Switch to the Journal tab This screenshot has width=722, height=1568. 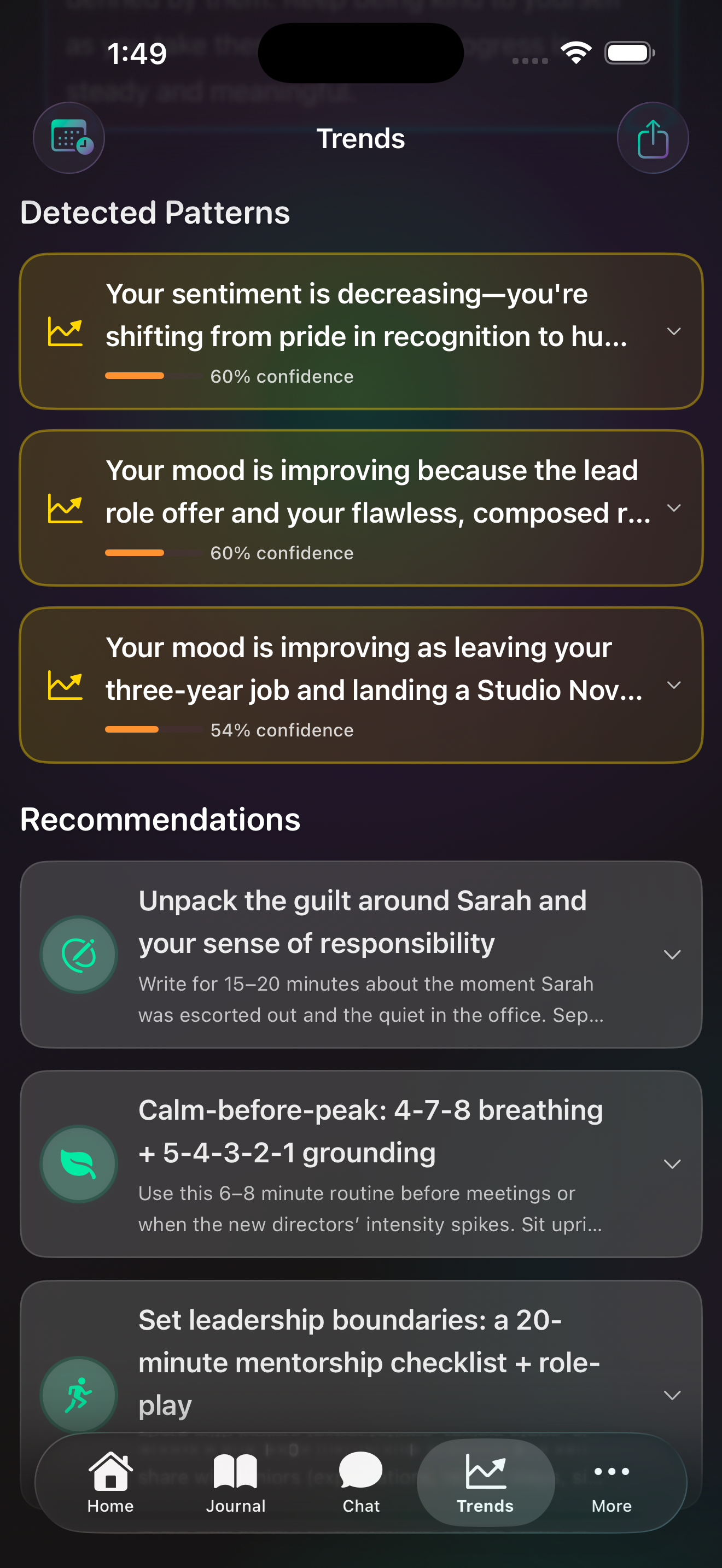[236, 1483]
